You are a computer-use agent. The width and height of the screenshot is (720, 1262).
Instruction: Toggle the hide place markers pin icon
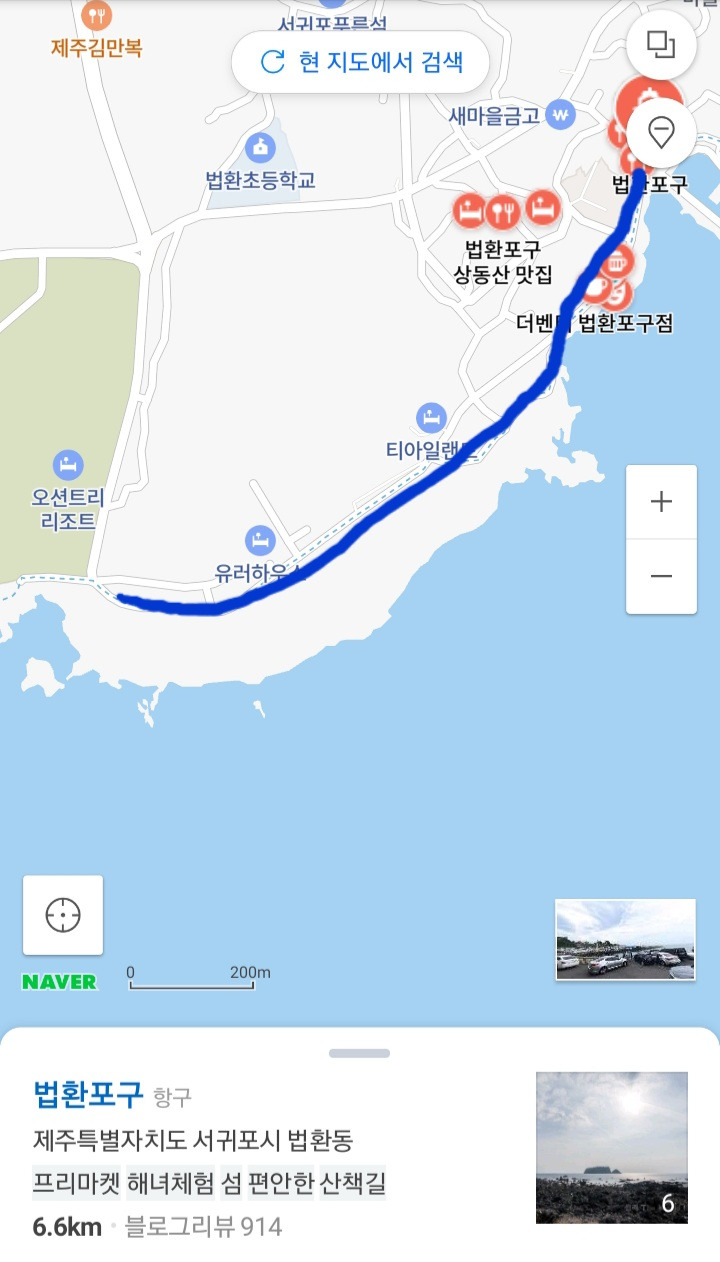click(x=660, y=133)
